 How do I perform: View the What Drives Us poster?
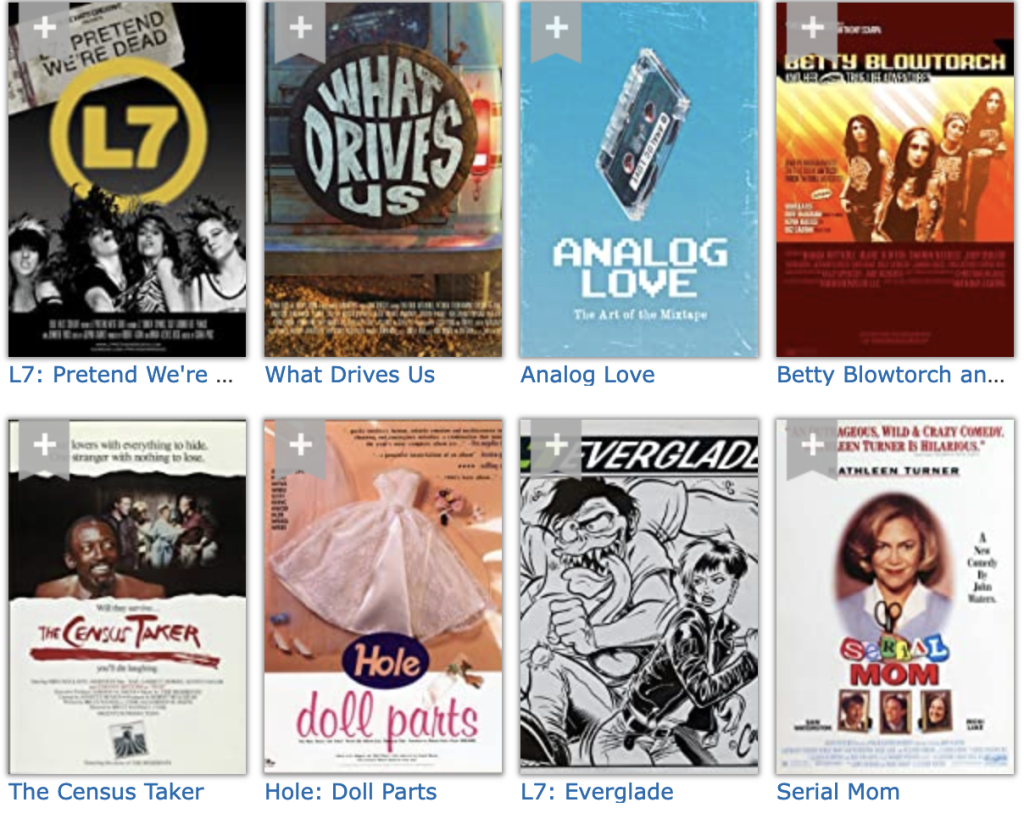coord(383,200)
